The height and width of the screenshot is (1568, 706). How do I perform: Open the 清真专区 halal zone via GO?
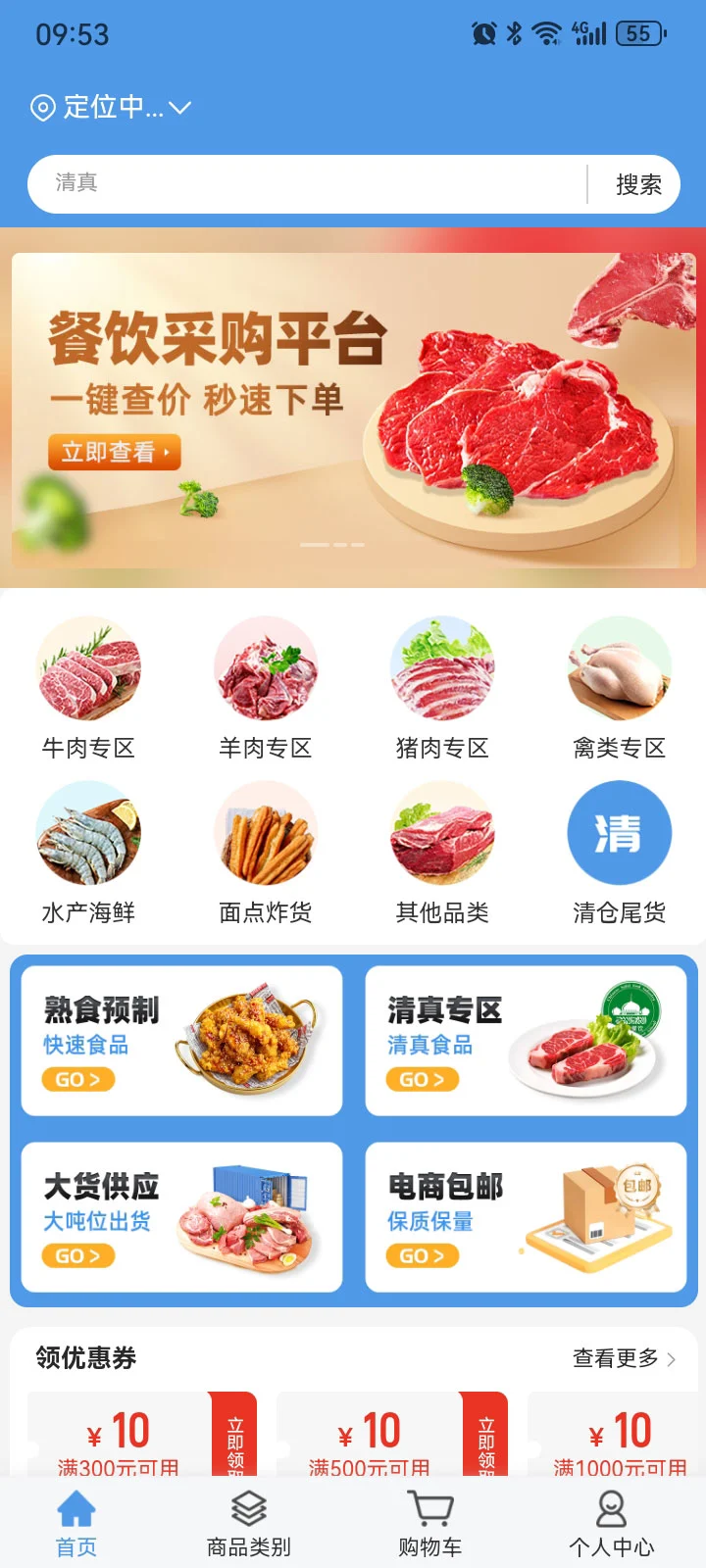(421, 1079)
